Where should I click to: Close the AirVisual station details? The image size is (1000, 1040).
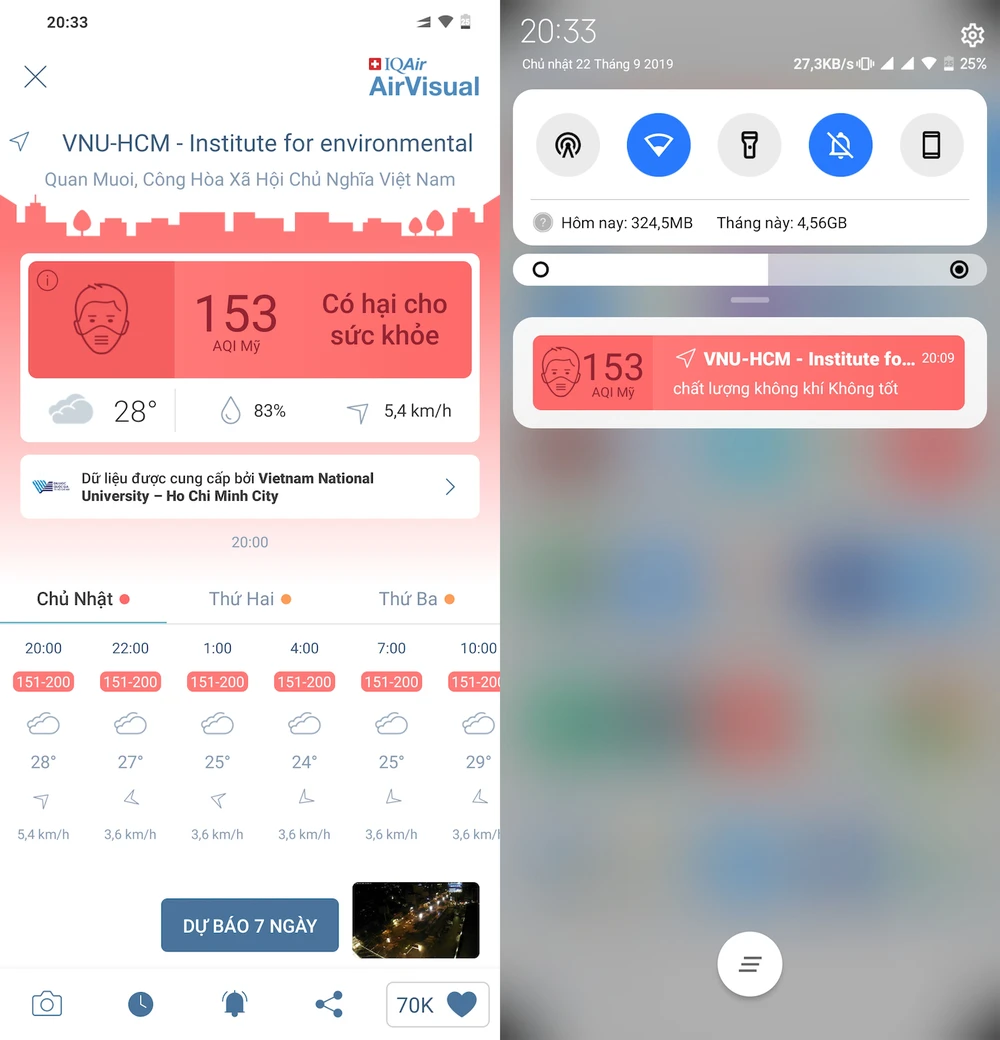coord(35,77)
